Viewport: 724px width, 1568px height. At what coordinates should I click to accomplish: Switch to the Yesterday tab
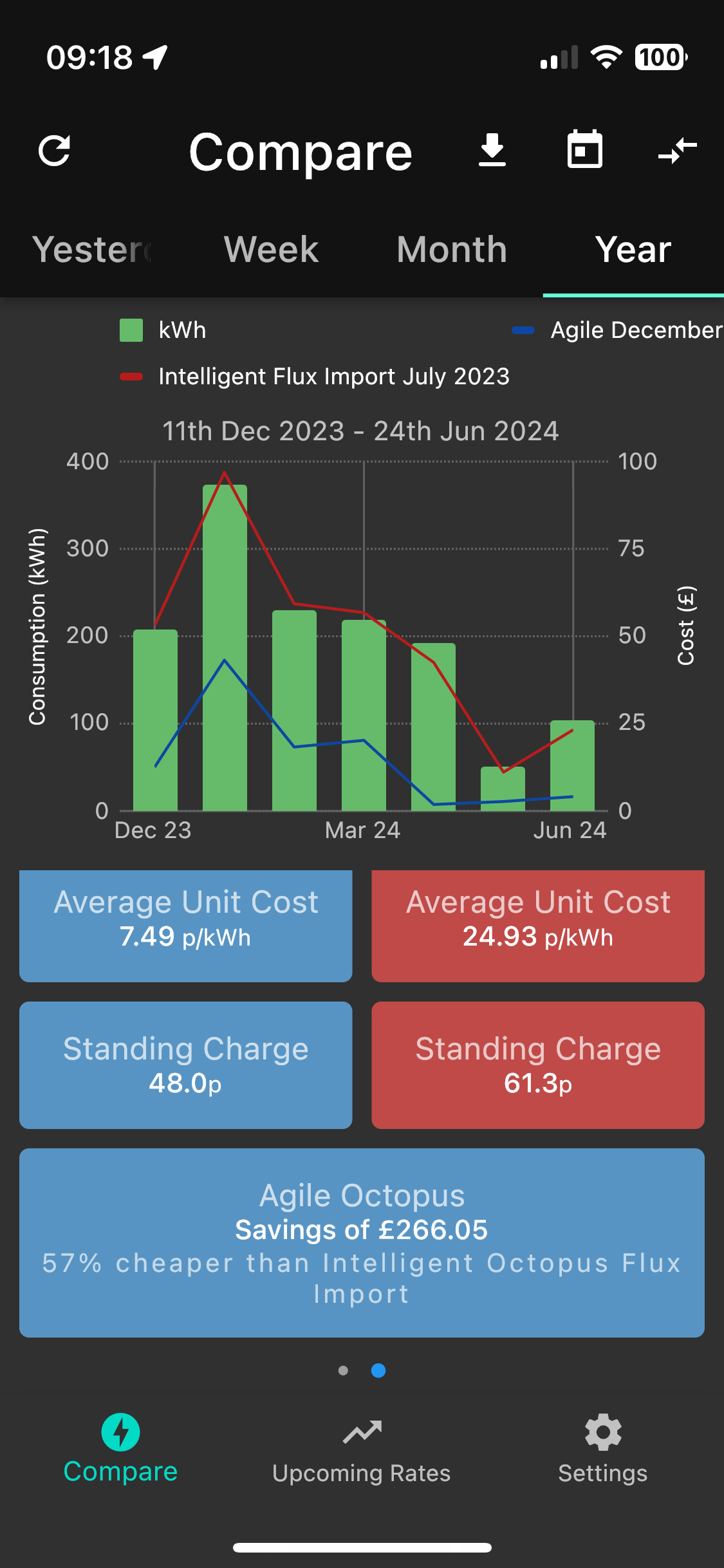91,250
